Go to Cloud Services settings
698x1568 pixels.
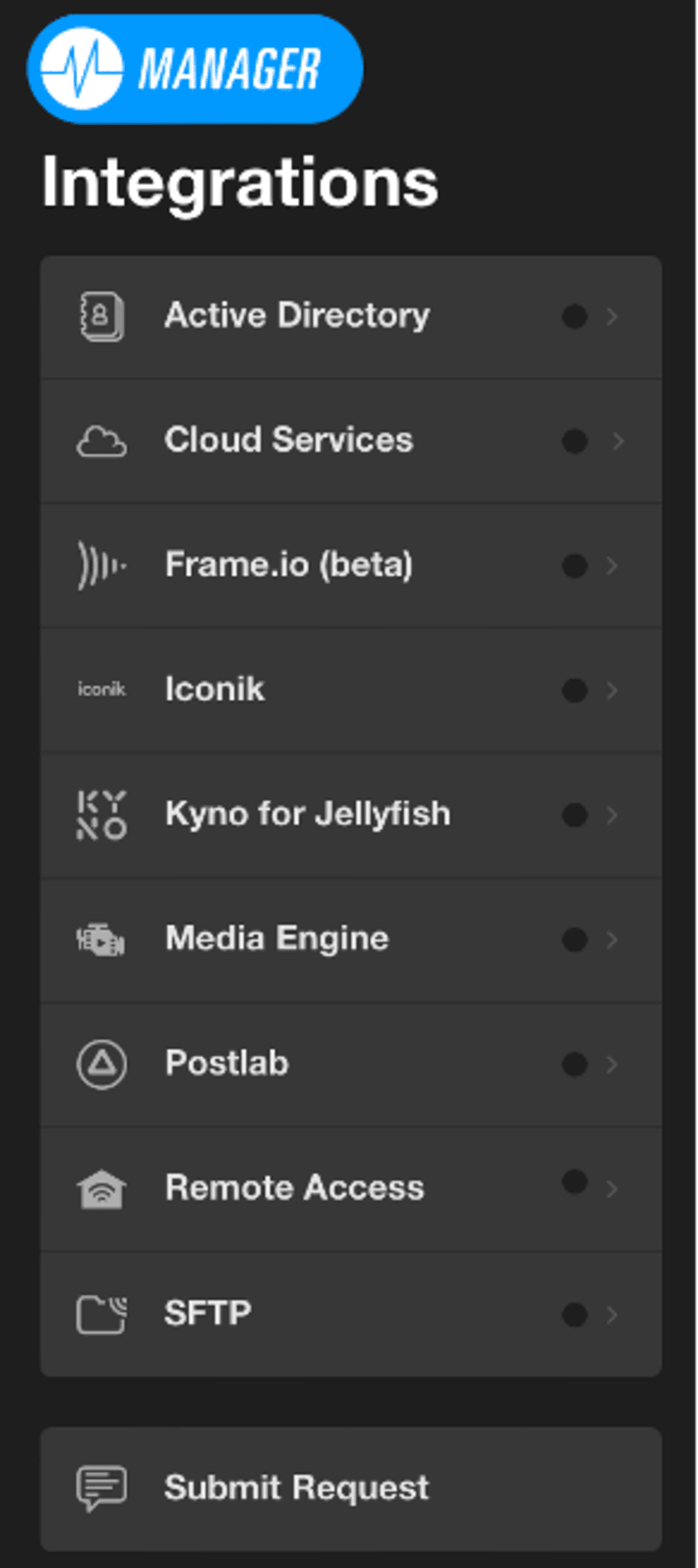click(x=350, y=441)
